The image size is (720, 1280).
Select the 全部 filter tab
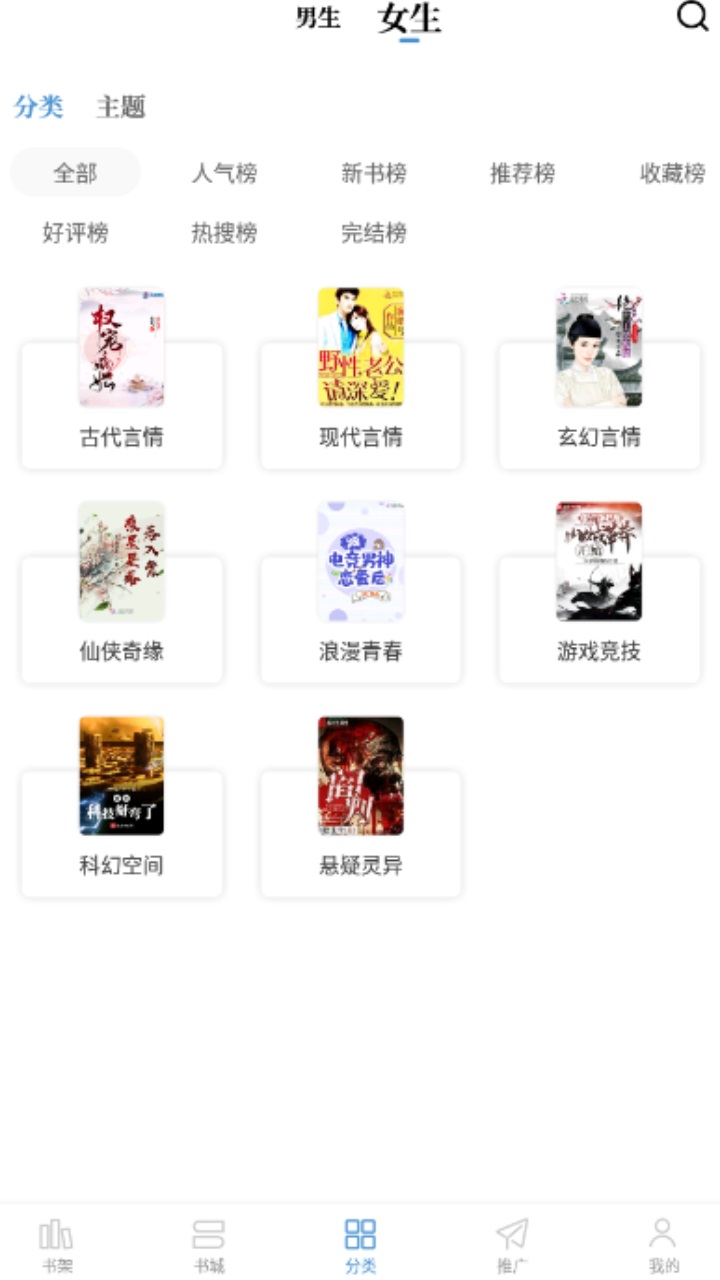(74, 172)
